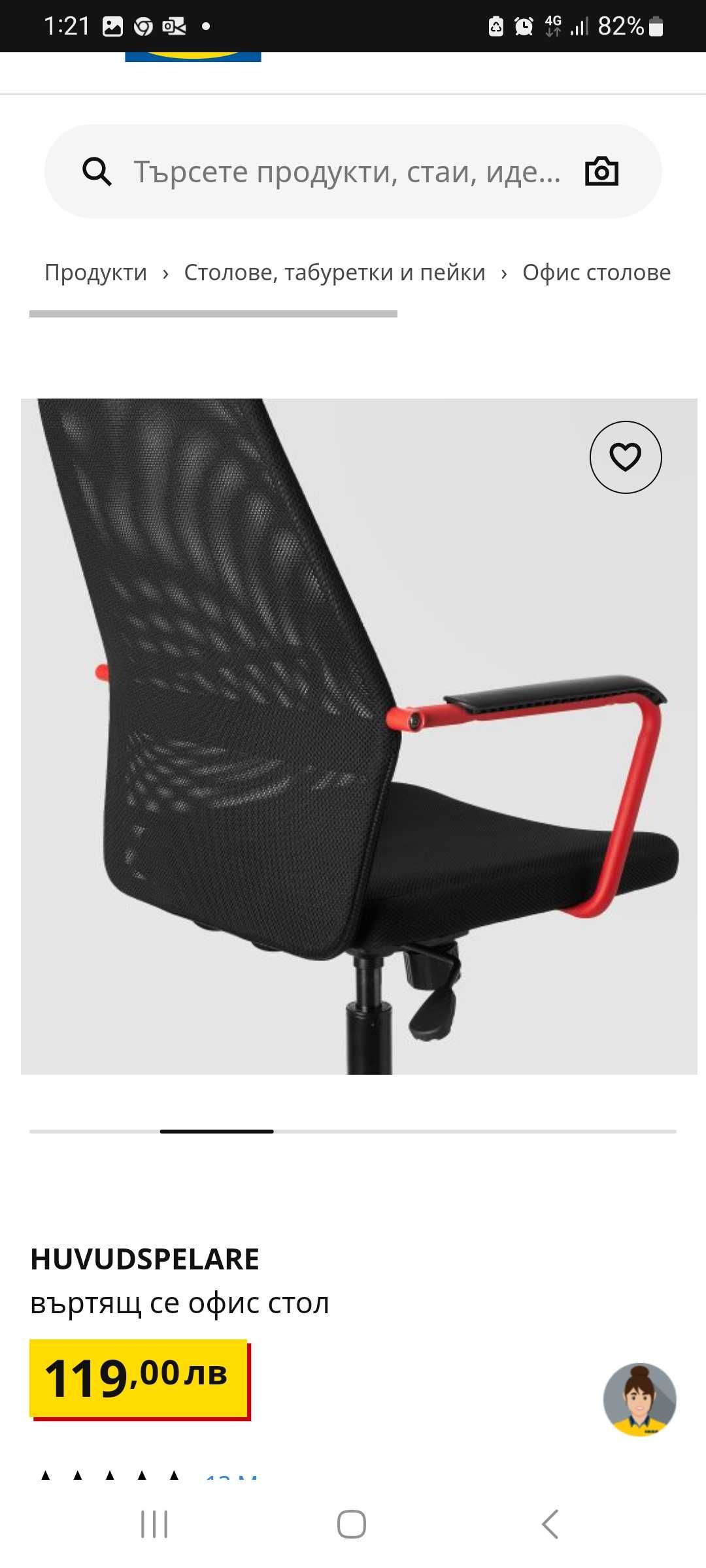Open the Офис столове breadcrumb
This screenshot has width=706, height=1568.
[596, 272]
